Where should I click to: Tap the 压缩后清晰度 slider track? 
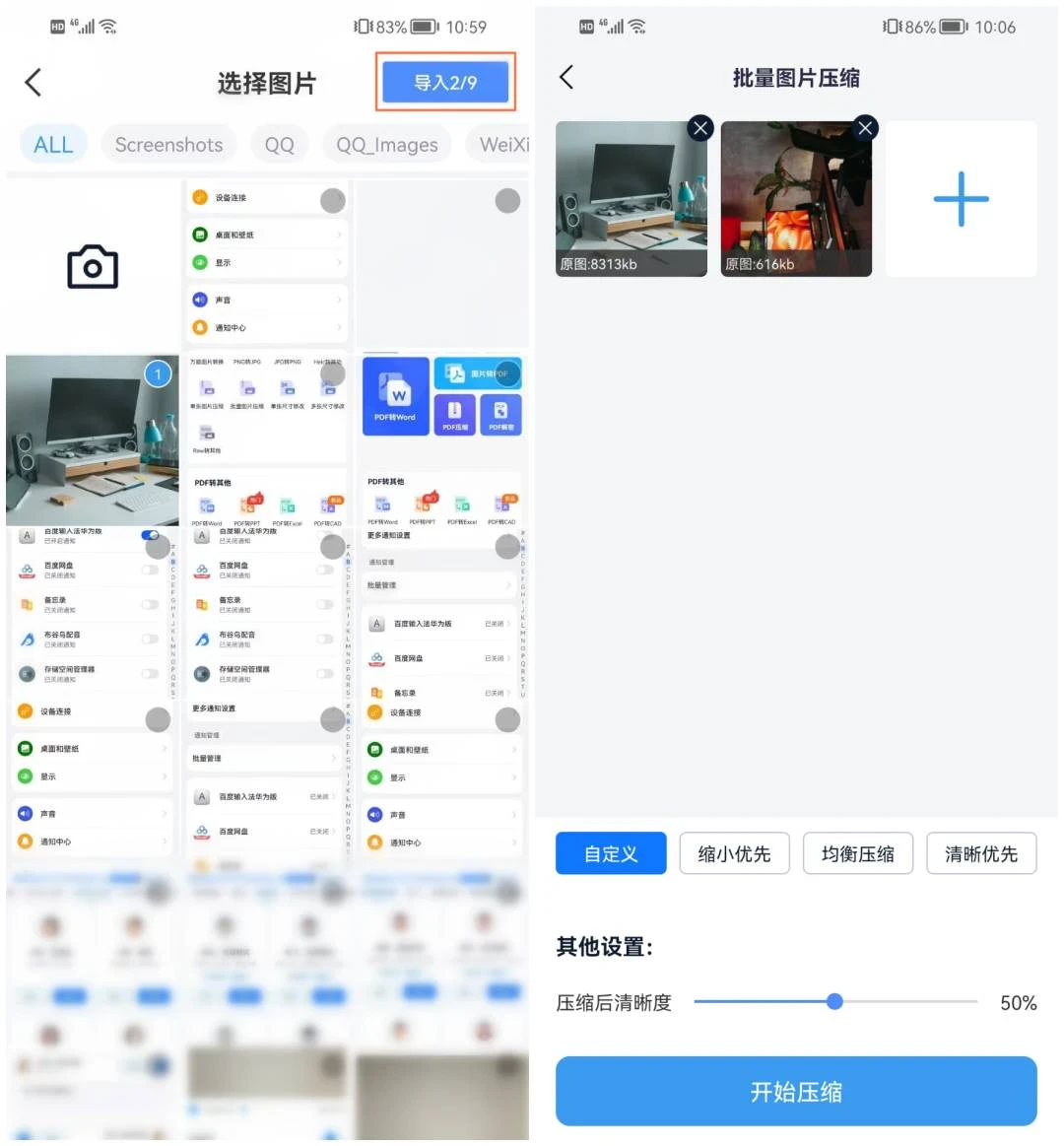point(906,1002)
